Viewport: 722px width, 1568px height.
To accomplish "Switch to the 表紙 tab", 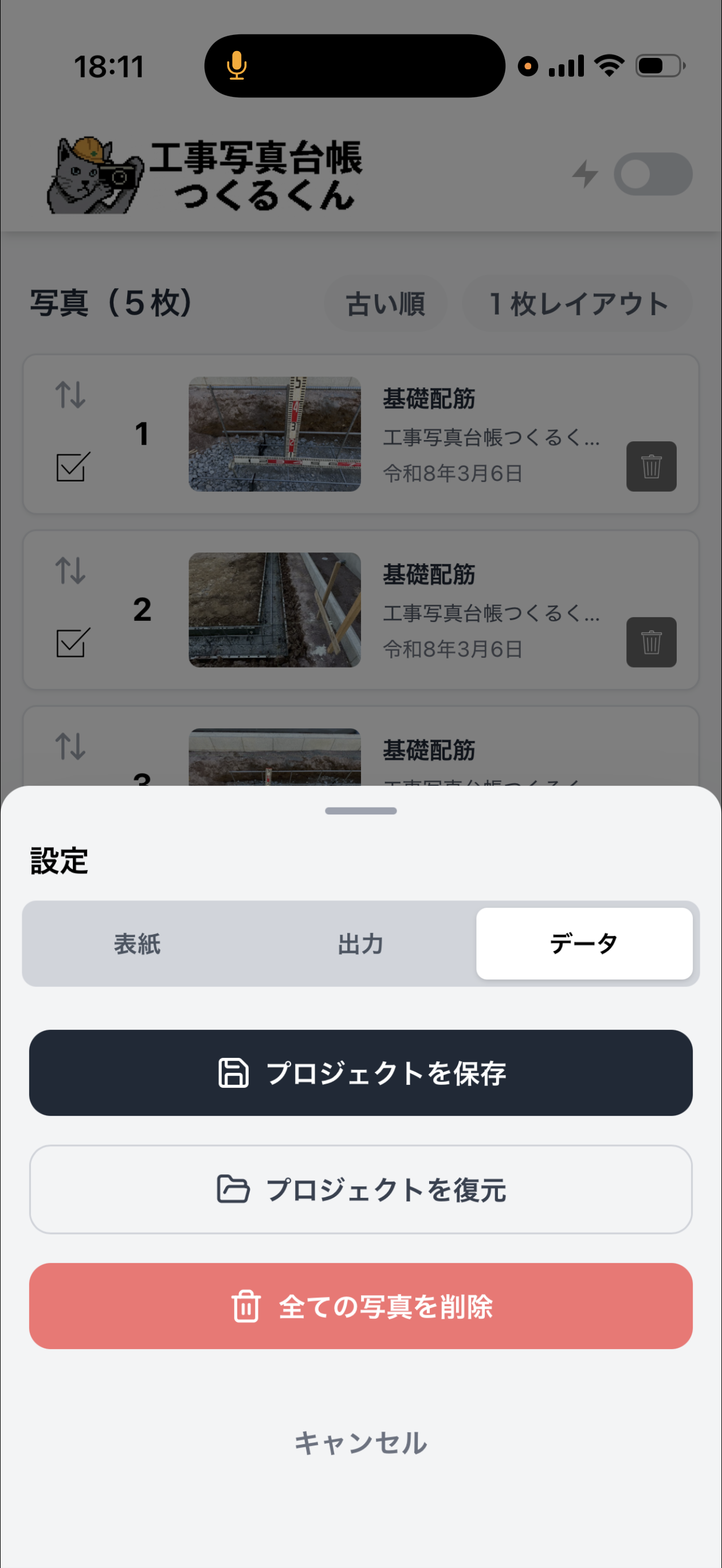I will (x=136, y=944).
